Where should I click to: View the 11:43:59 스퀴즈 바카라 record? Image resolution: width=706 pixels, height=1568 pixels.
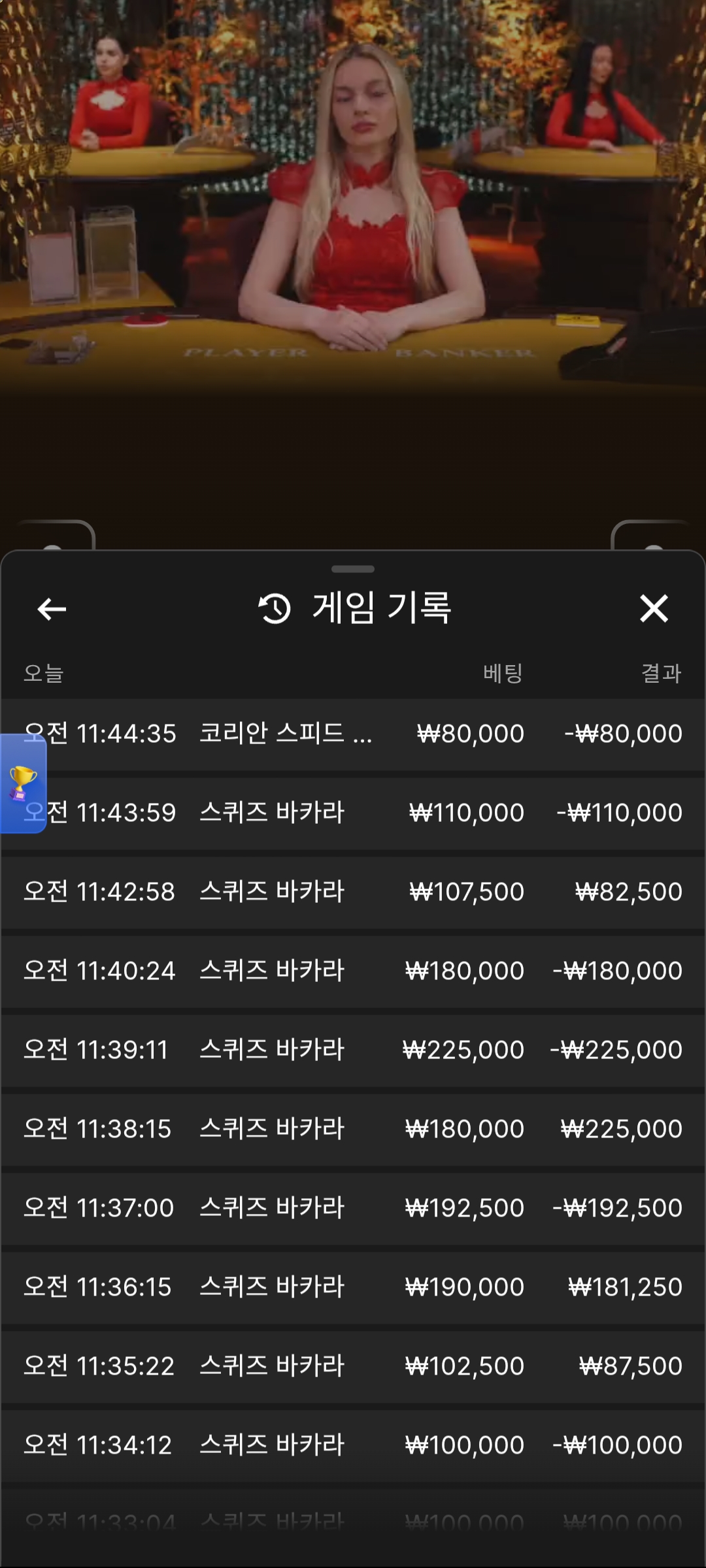point(353,813)
